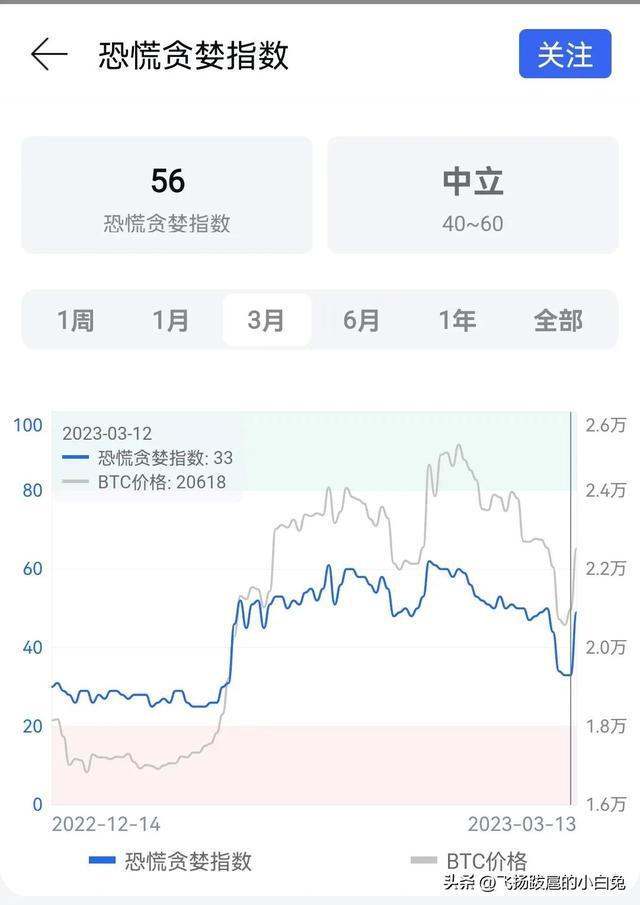Select the 3月 time range

pos(266,321)
